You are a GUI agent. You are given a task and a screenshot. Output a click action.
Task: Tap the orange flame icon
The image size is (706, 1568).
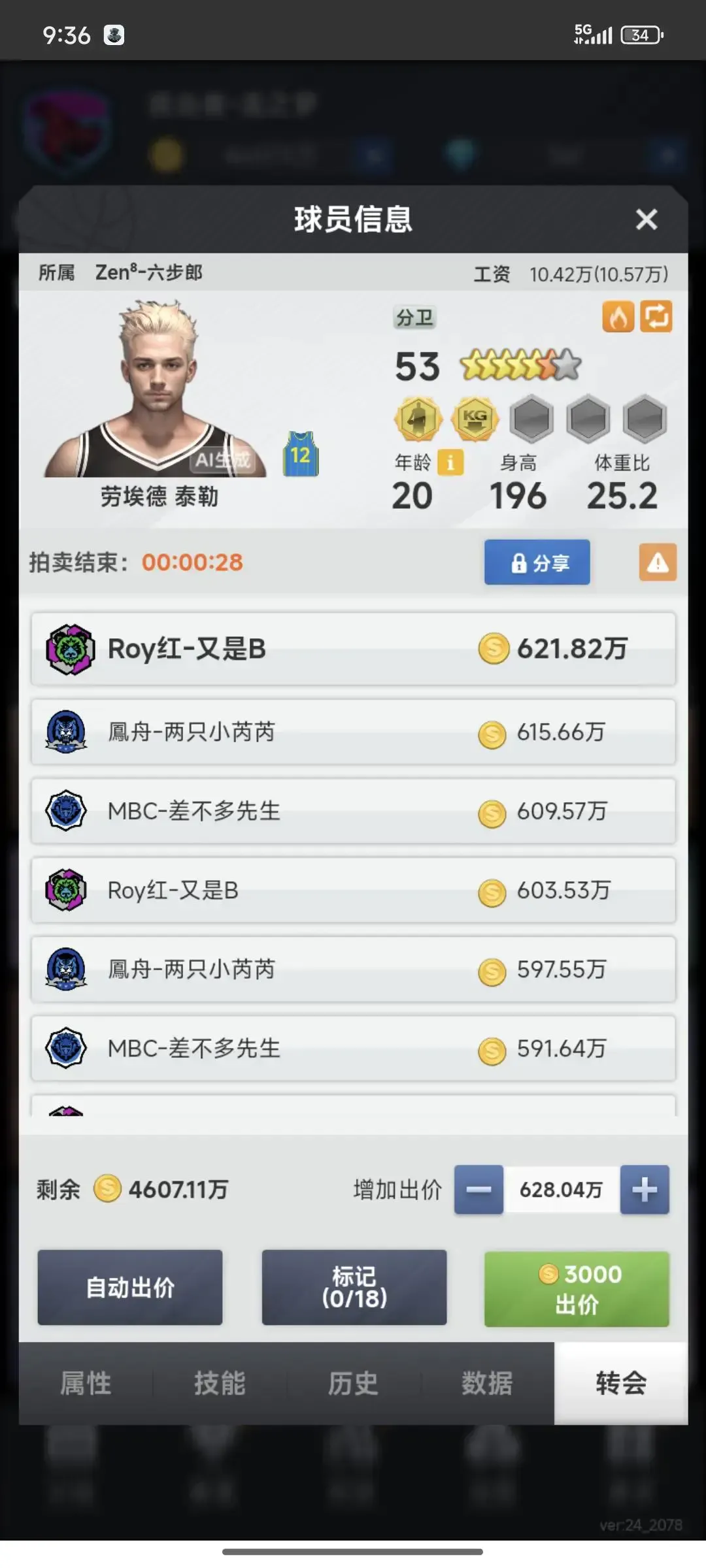[618, 317]
